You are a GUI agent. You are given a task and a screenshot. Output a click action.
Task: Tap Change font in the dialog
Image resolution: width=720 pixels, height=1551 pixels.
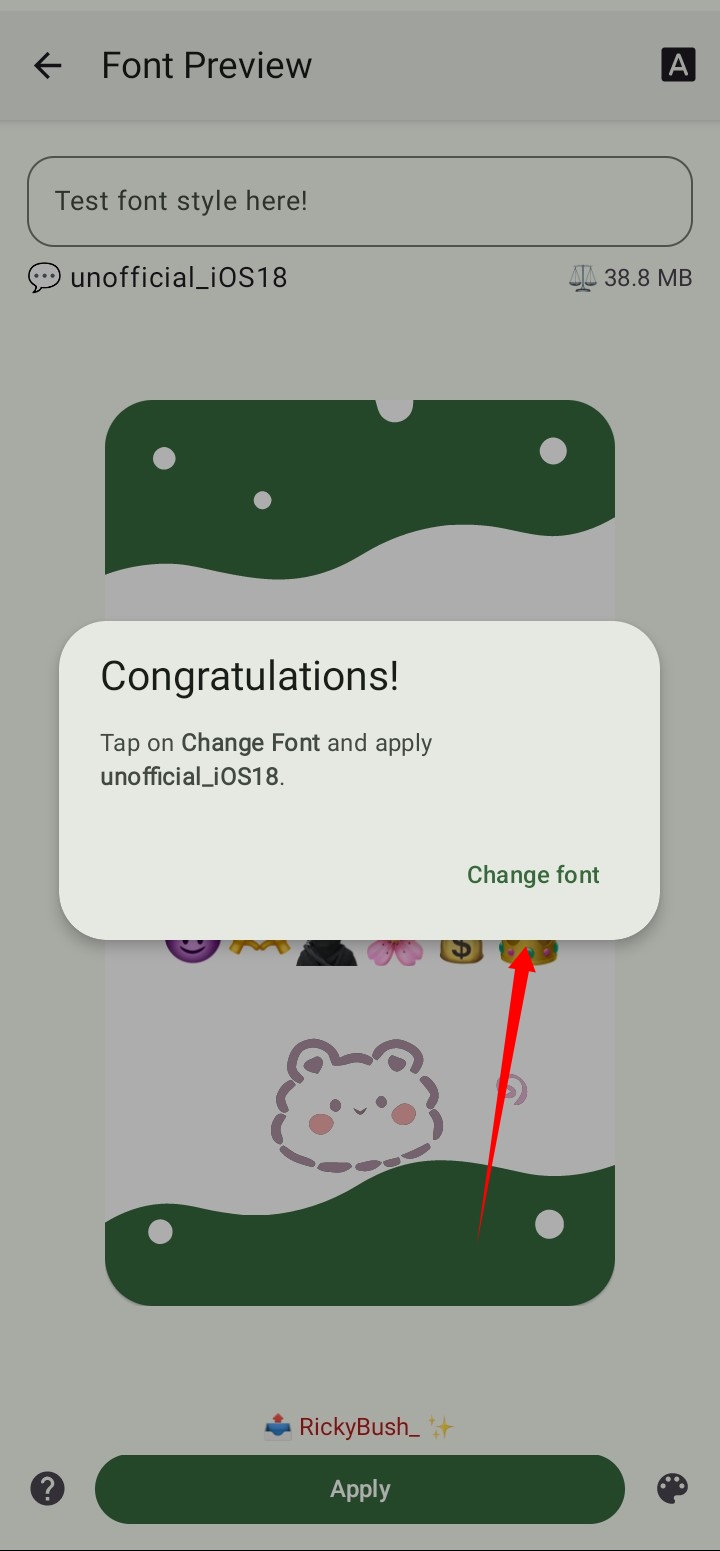533,875
